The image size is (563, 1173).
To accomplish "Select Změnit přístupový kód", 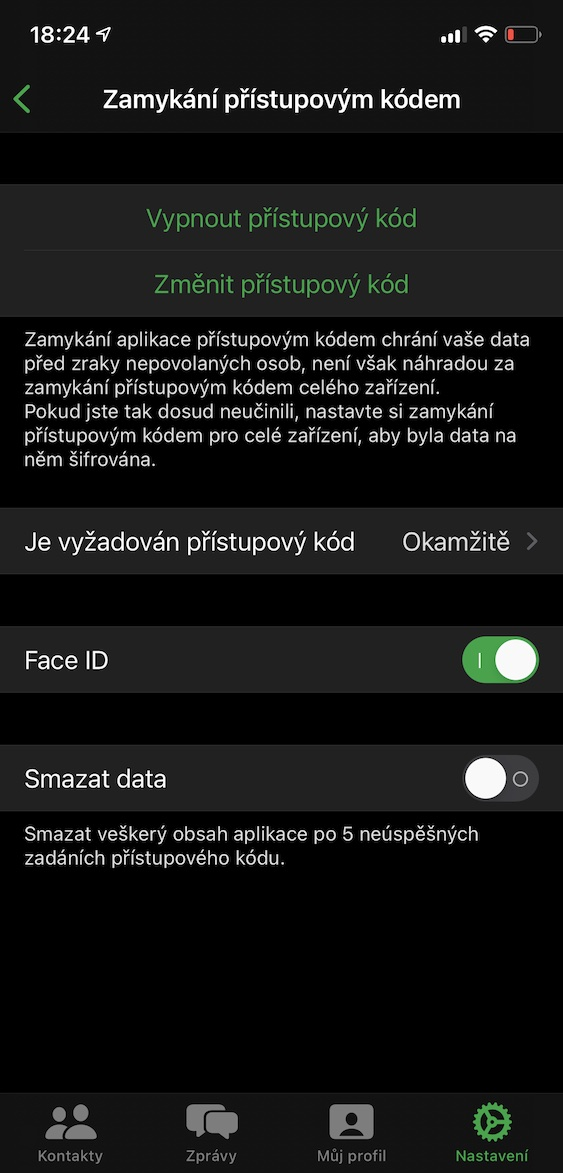I will tap(281, 284).
